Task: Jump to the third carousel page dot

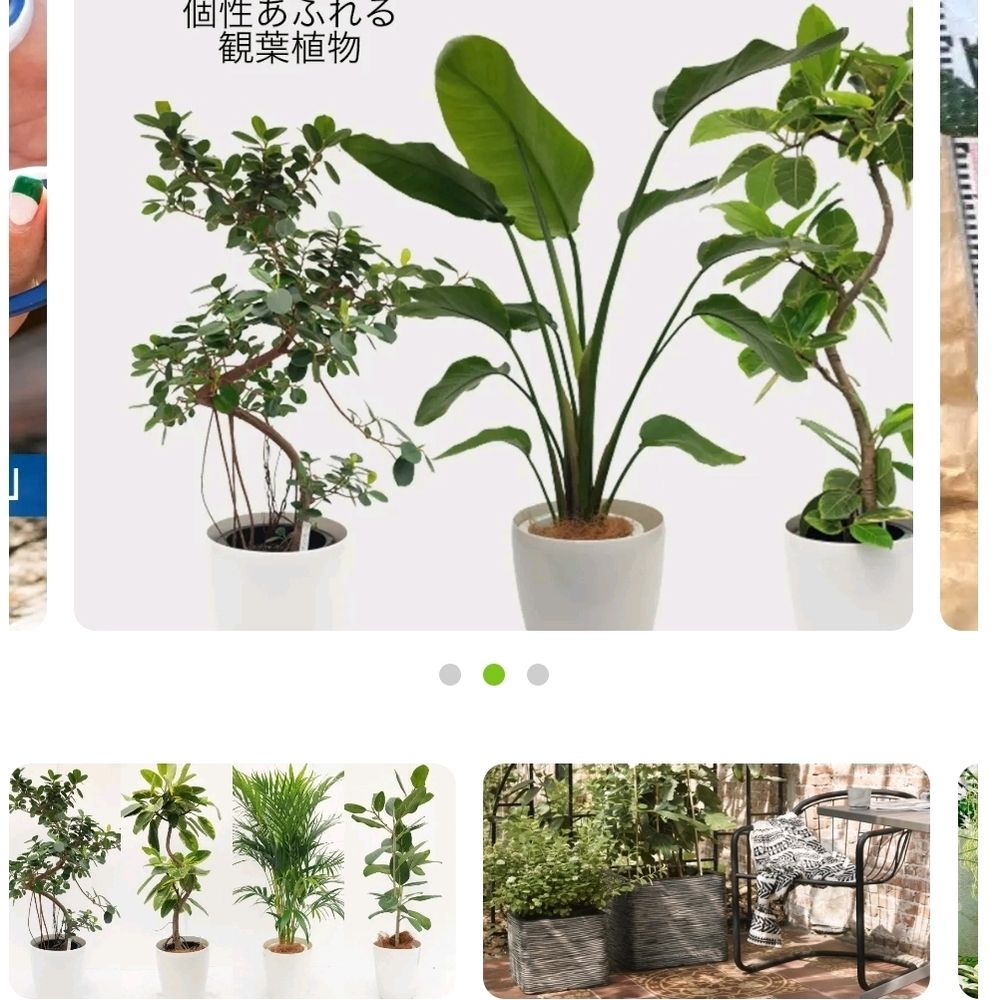Action: [x=538, y=675]
